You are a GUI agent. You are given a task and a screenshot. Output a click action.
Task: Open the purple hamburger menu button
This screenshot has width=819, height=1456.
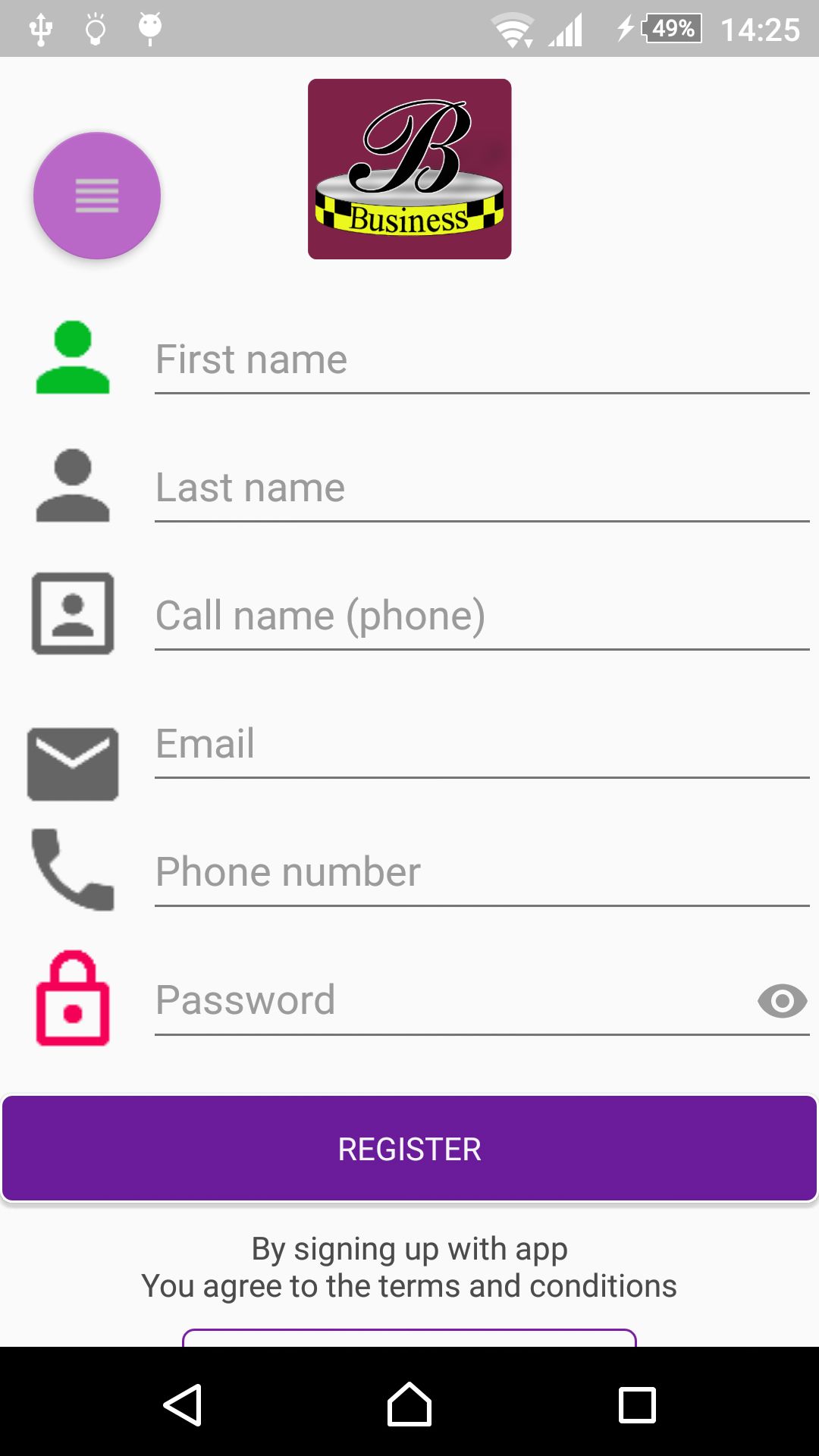pos(97,196)
